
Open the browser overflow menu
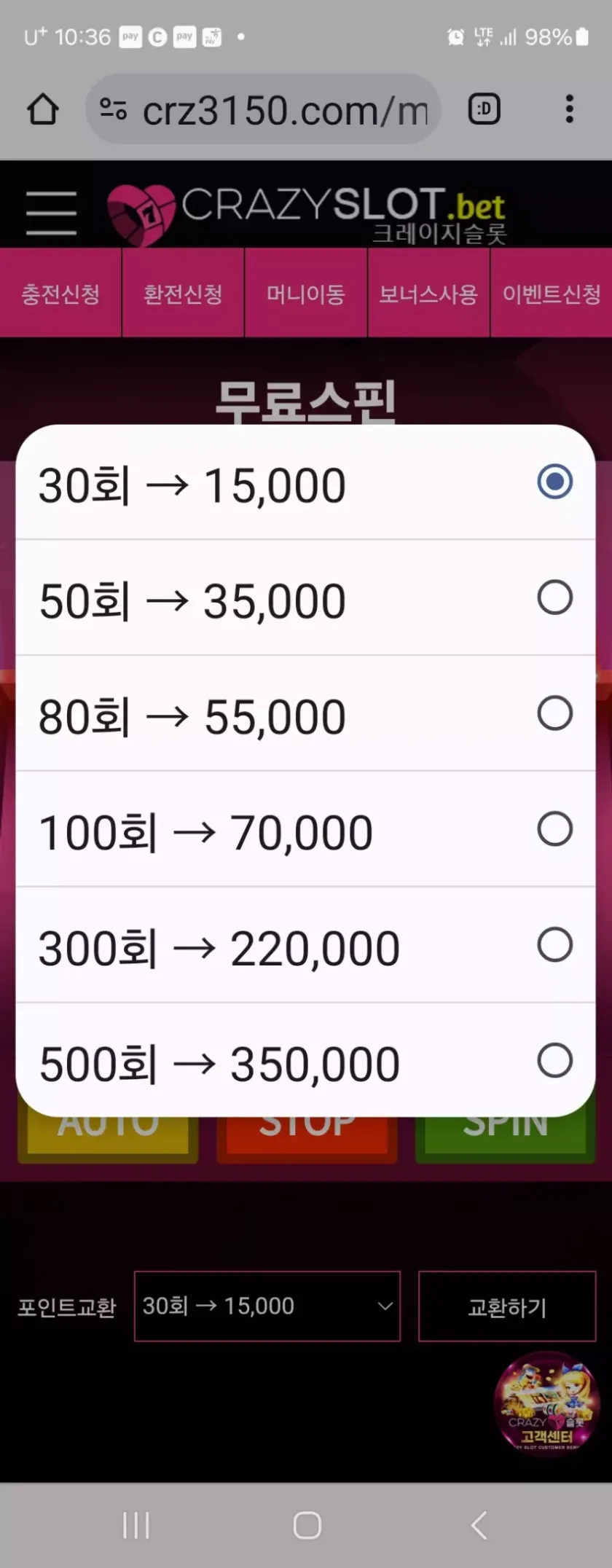(569, 110)
